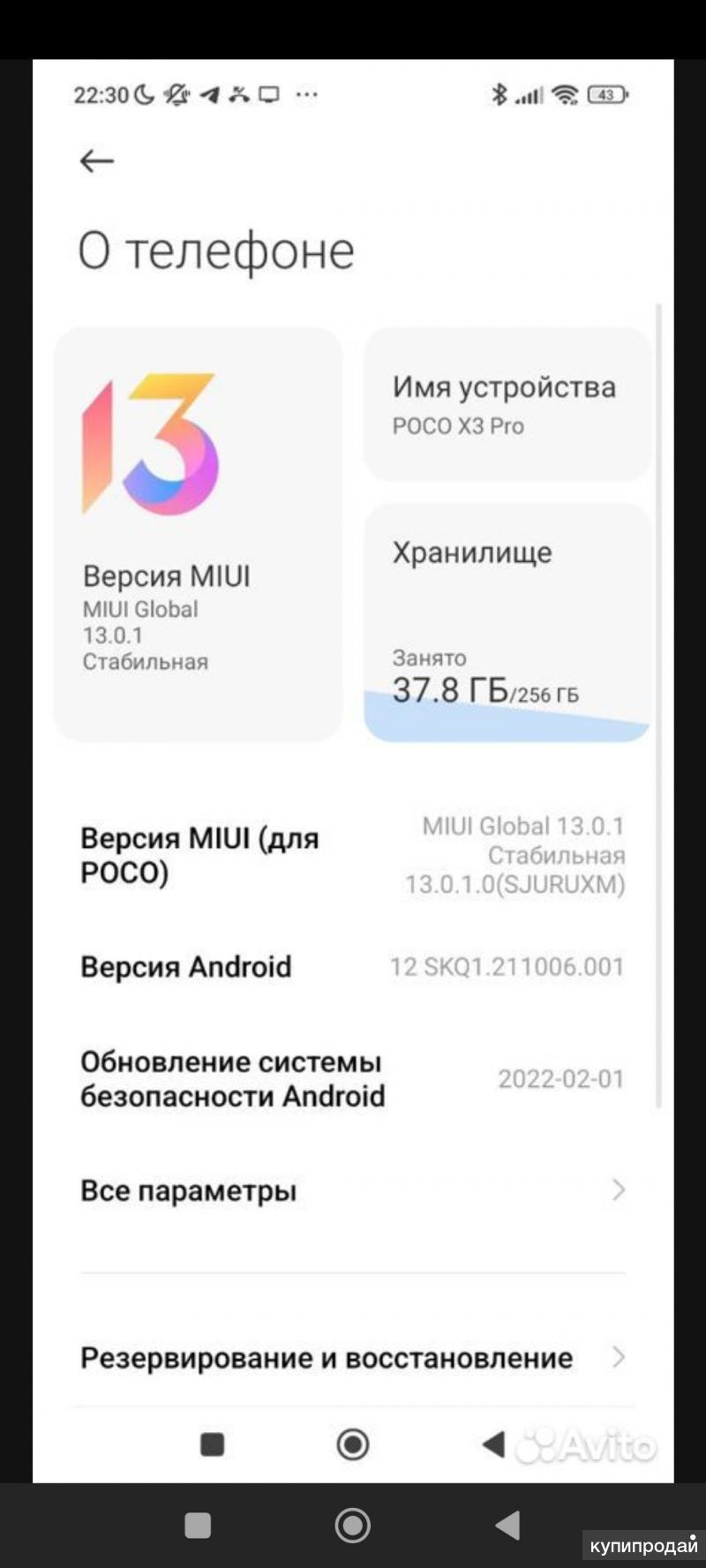Open Все параметры
The width and height of the screenshot is (706, 1568).
tap(352, 1190)
